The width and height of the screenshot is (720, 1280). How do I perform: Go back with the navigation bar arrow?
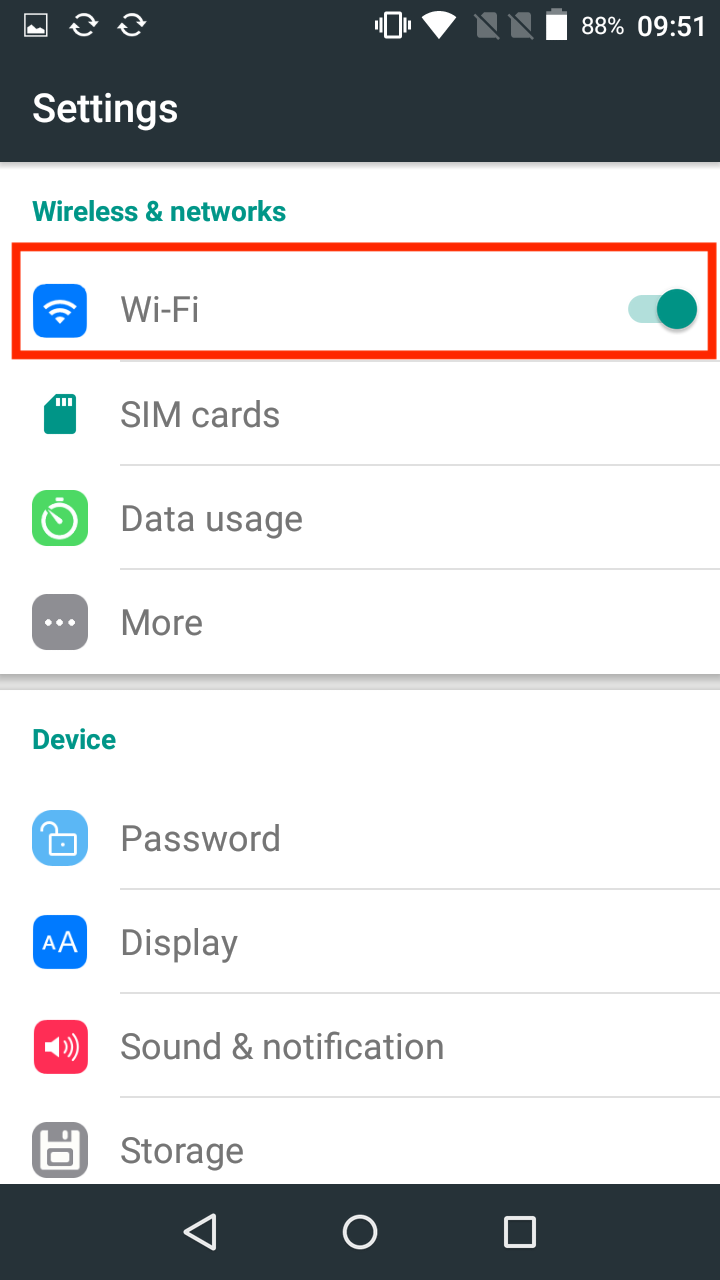pos(200,1232)
